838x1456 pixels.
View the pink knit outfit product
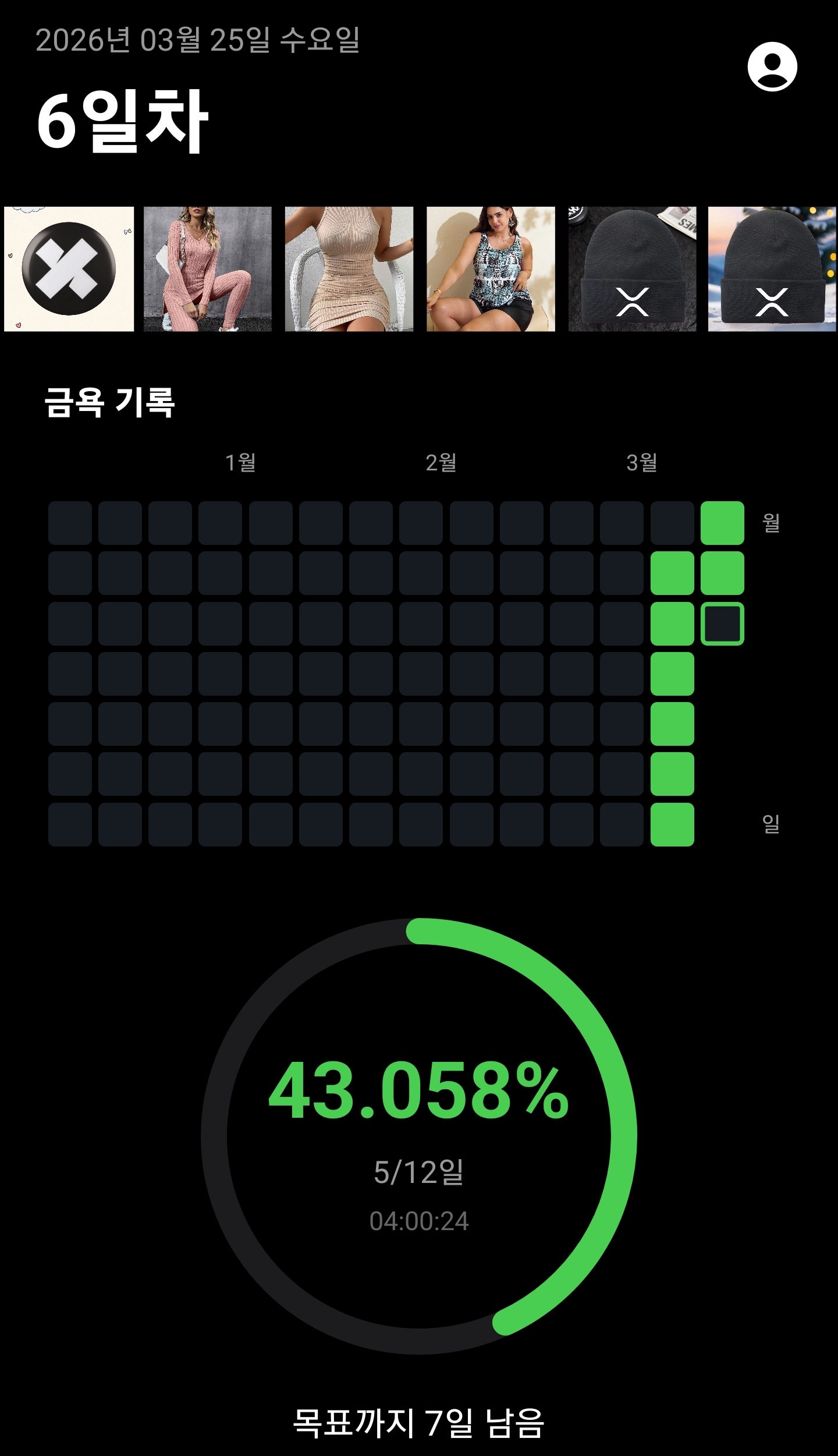point(208,269)
